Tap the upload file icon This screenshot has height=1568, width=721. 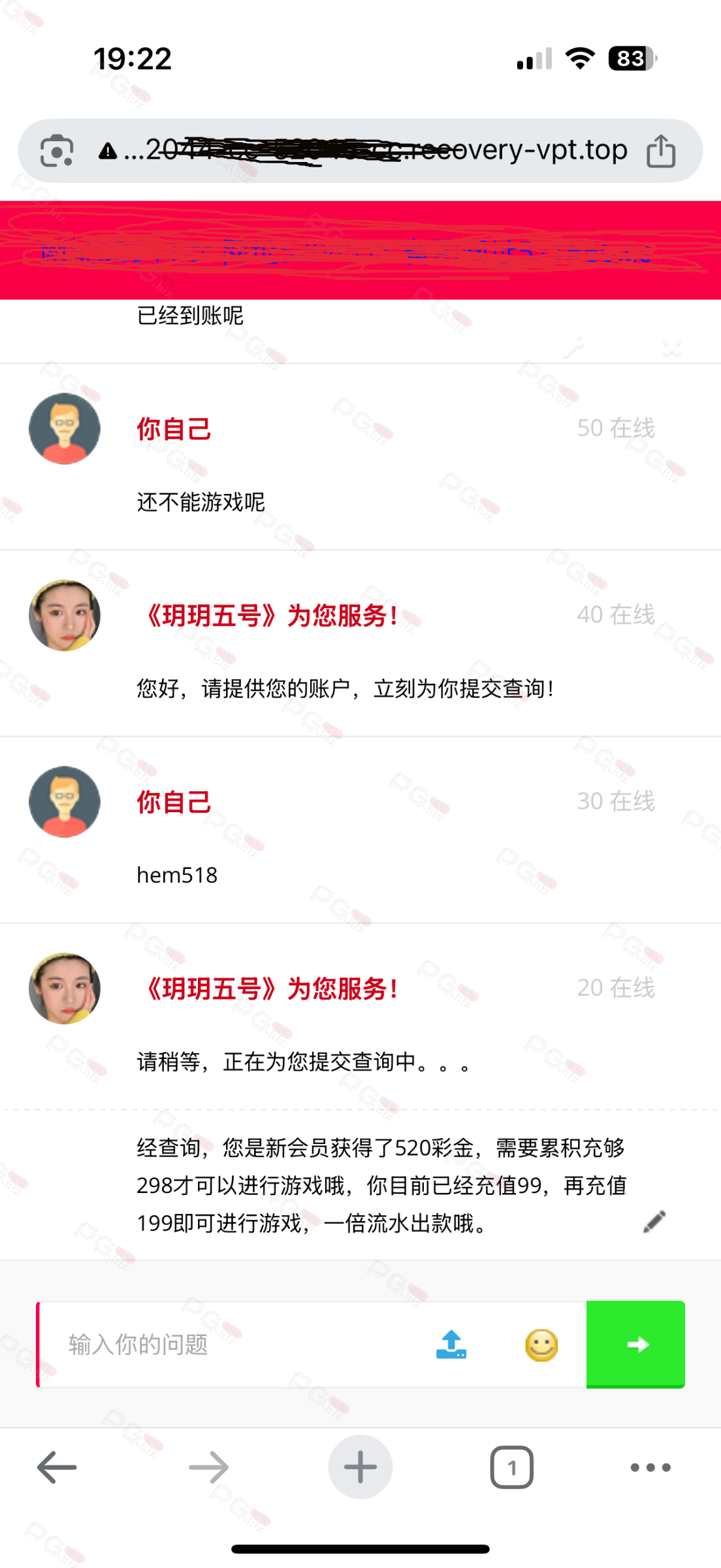coord(451,1345)
